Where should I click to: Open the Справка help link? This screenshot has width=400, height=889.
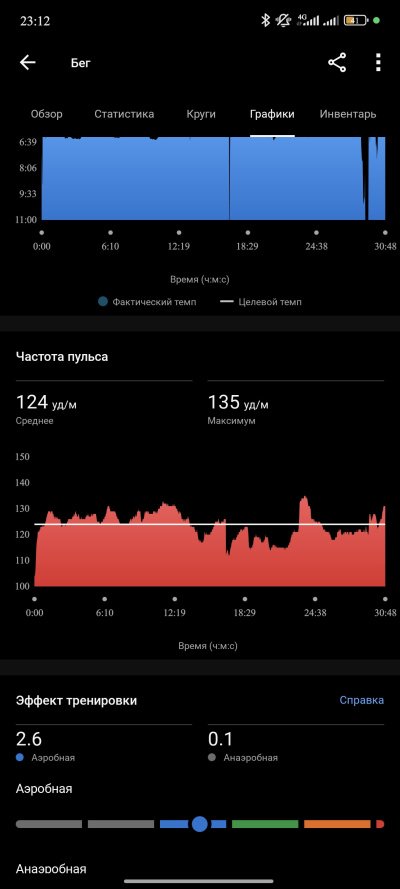(x=361, y=700)
